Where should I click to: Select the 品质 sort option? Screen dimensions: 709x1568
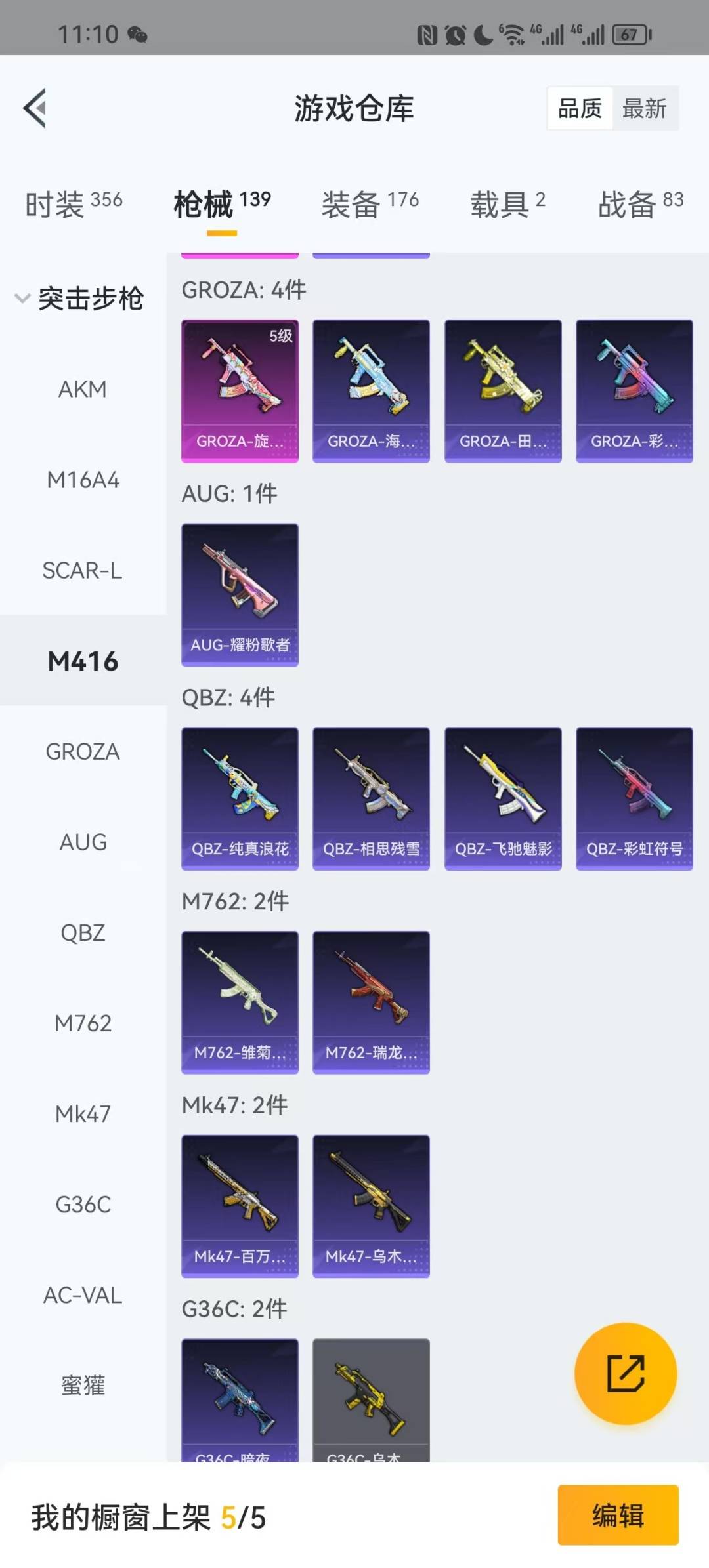pos(580,108)
